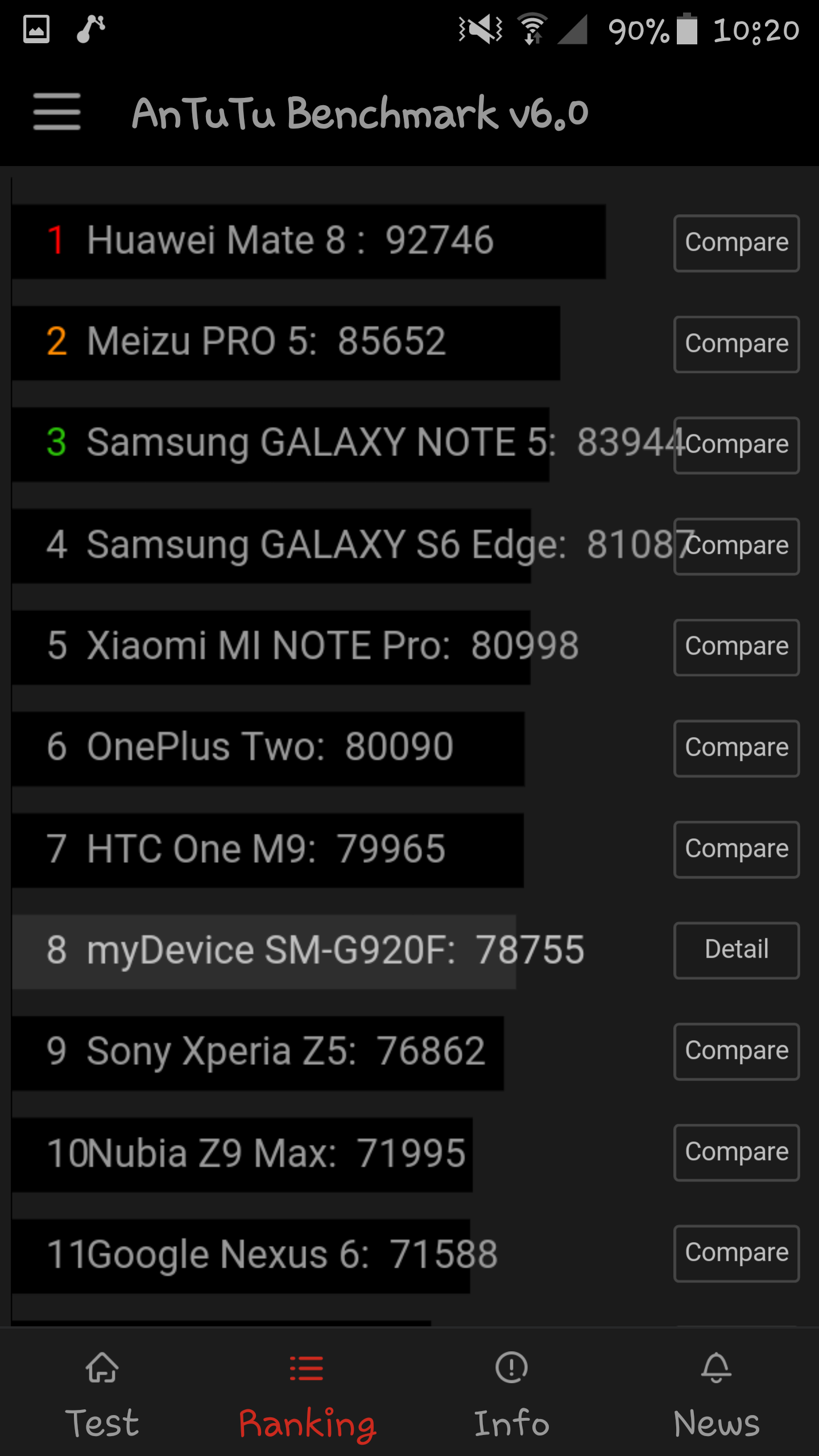Image resolution: width=819 pixels, height=1456 pixels.
Task: Compare with Nubia Z9 Max
Action: (737, 1153)
